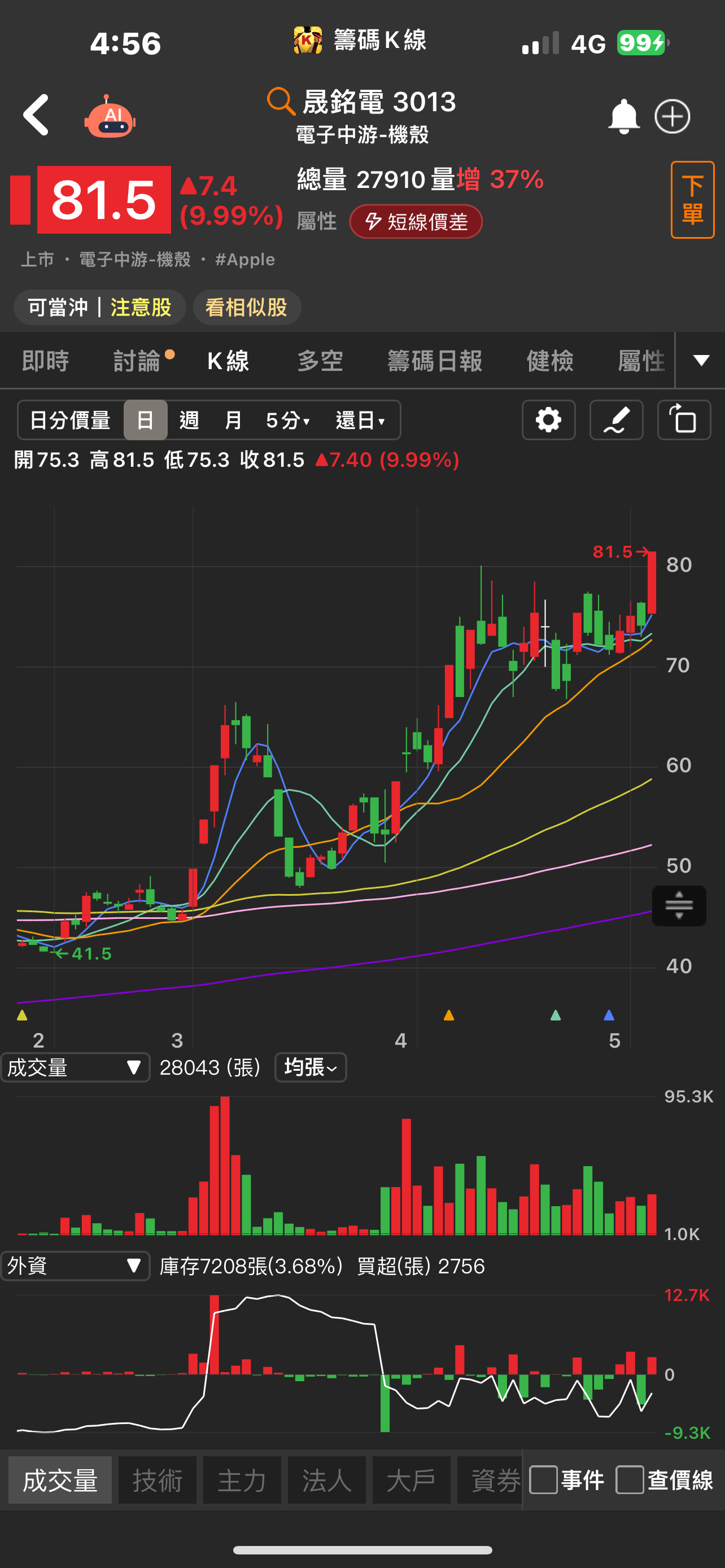
Task: Select the drawing pen tool
Action: pos(615,419)
